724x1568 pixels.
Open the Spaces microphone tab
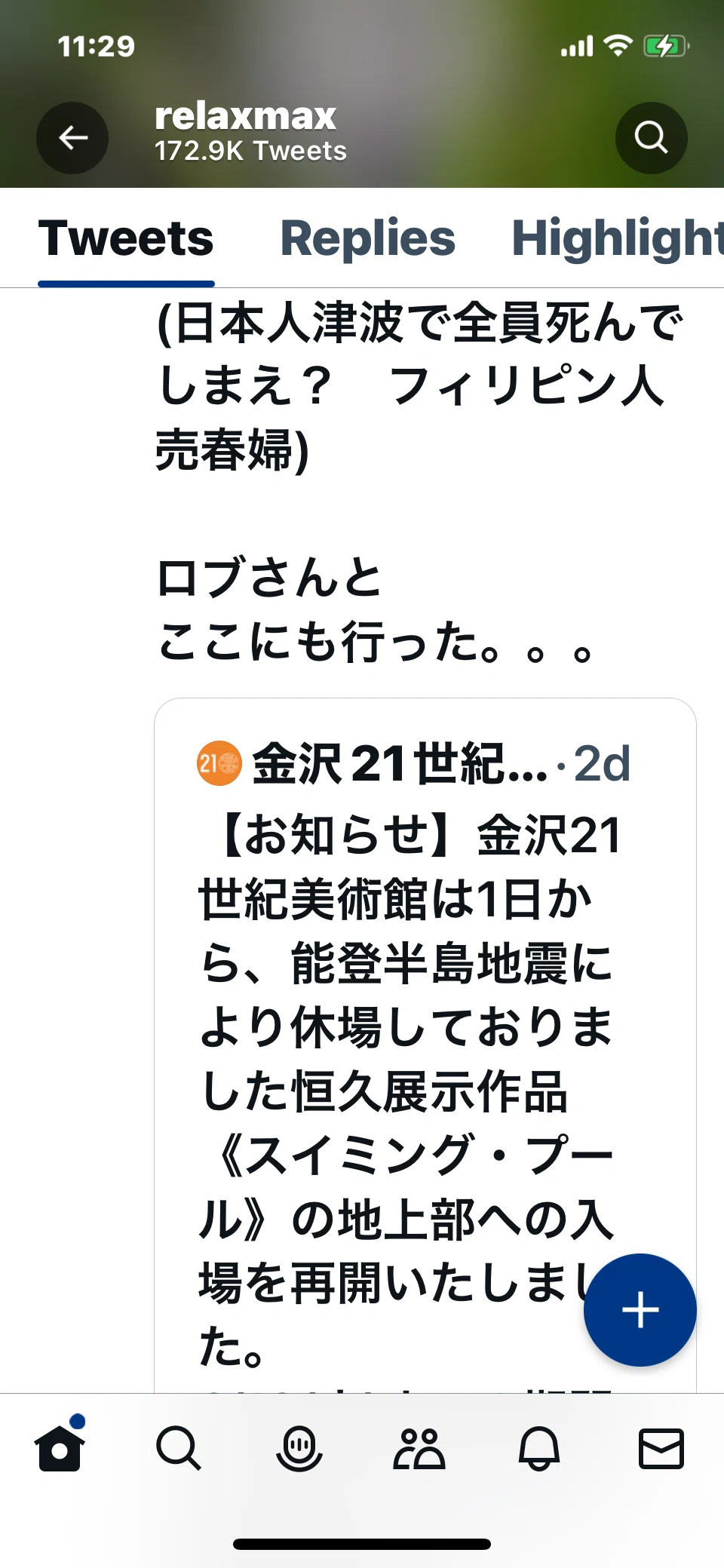(x=299, y=1448)
